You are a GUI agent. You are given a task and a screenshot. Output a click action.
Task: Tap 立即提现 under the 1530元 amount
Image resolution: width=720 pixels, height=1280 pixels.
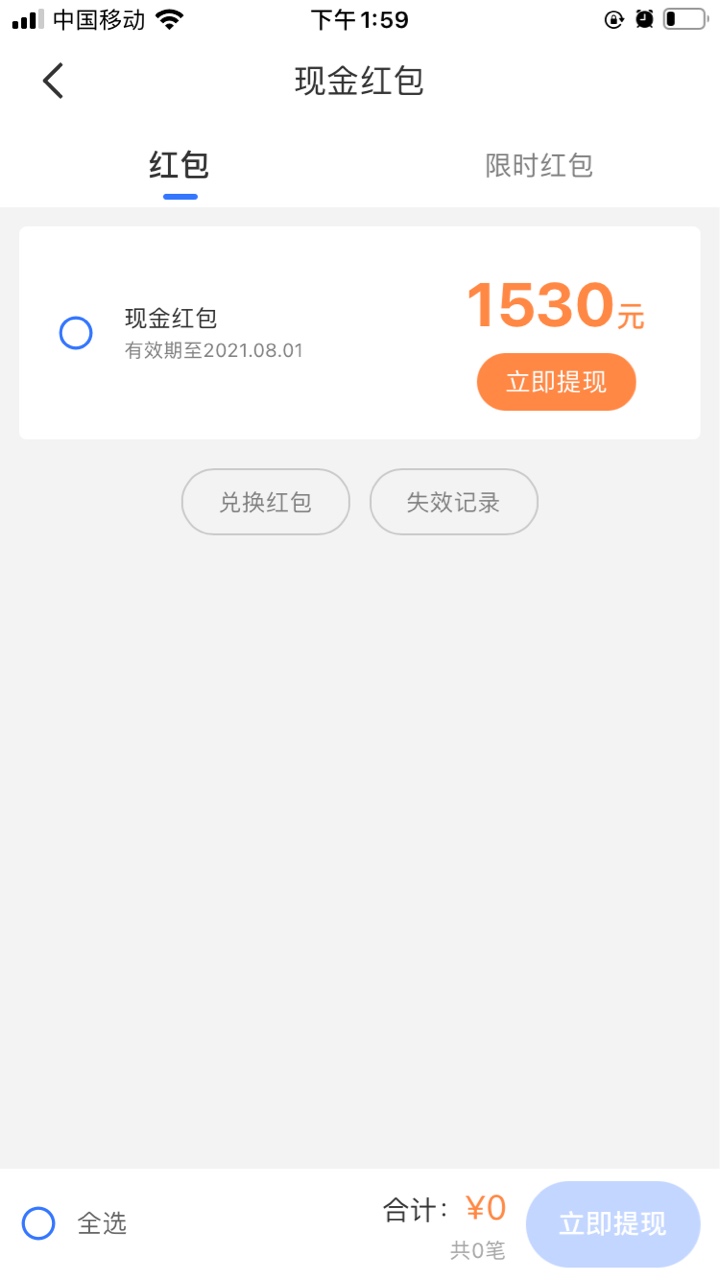(556, 382)
